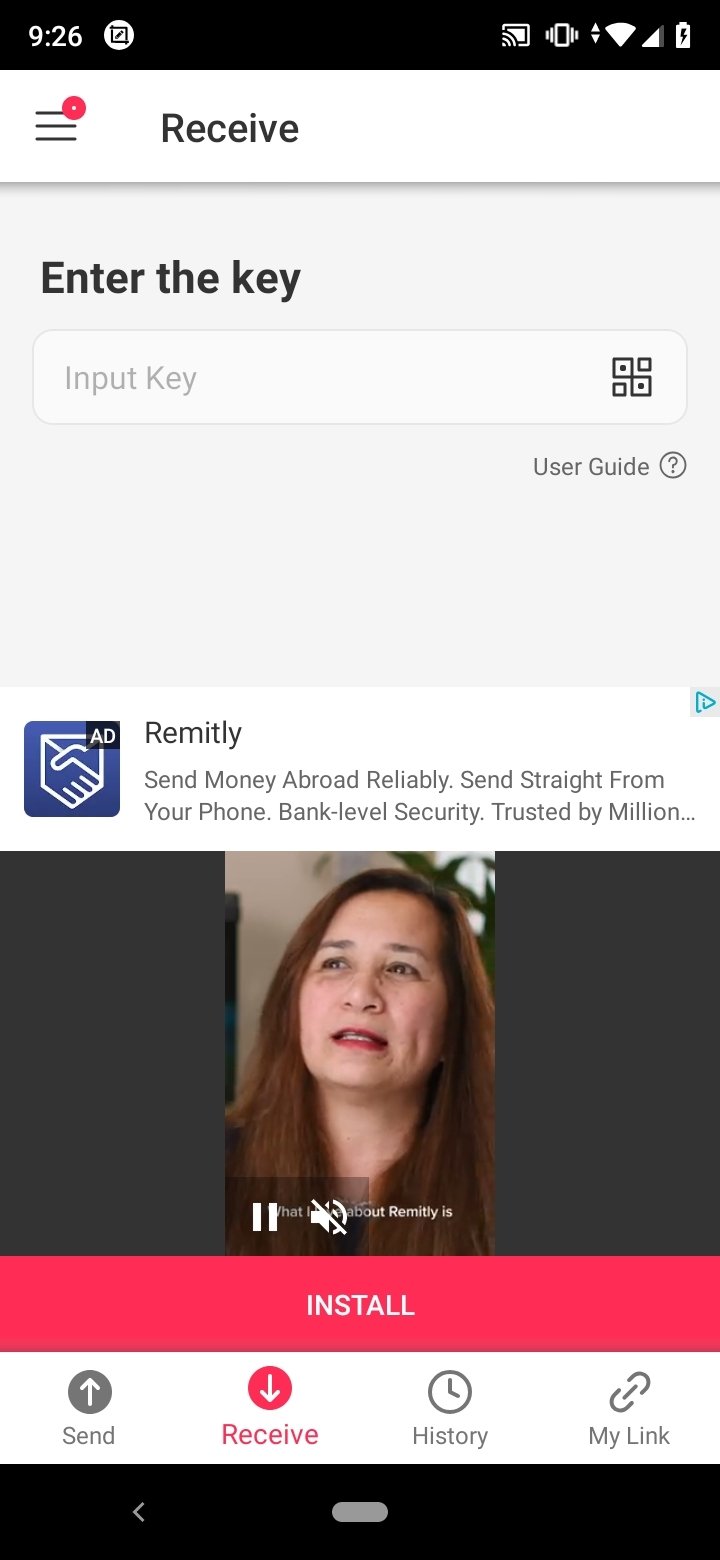Screen dimensions: 720x1560
Task: Open the QR code scanner icon
Action: (x=631, y=377)
